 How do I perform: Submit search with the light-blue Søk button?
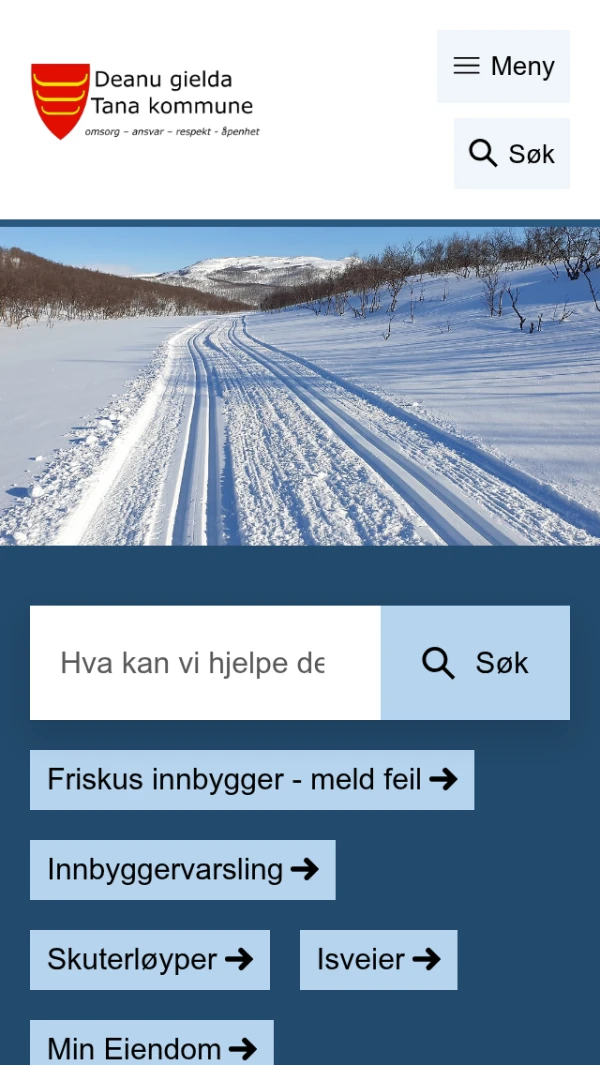click(475, 663)
